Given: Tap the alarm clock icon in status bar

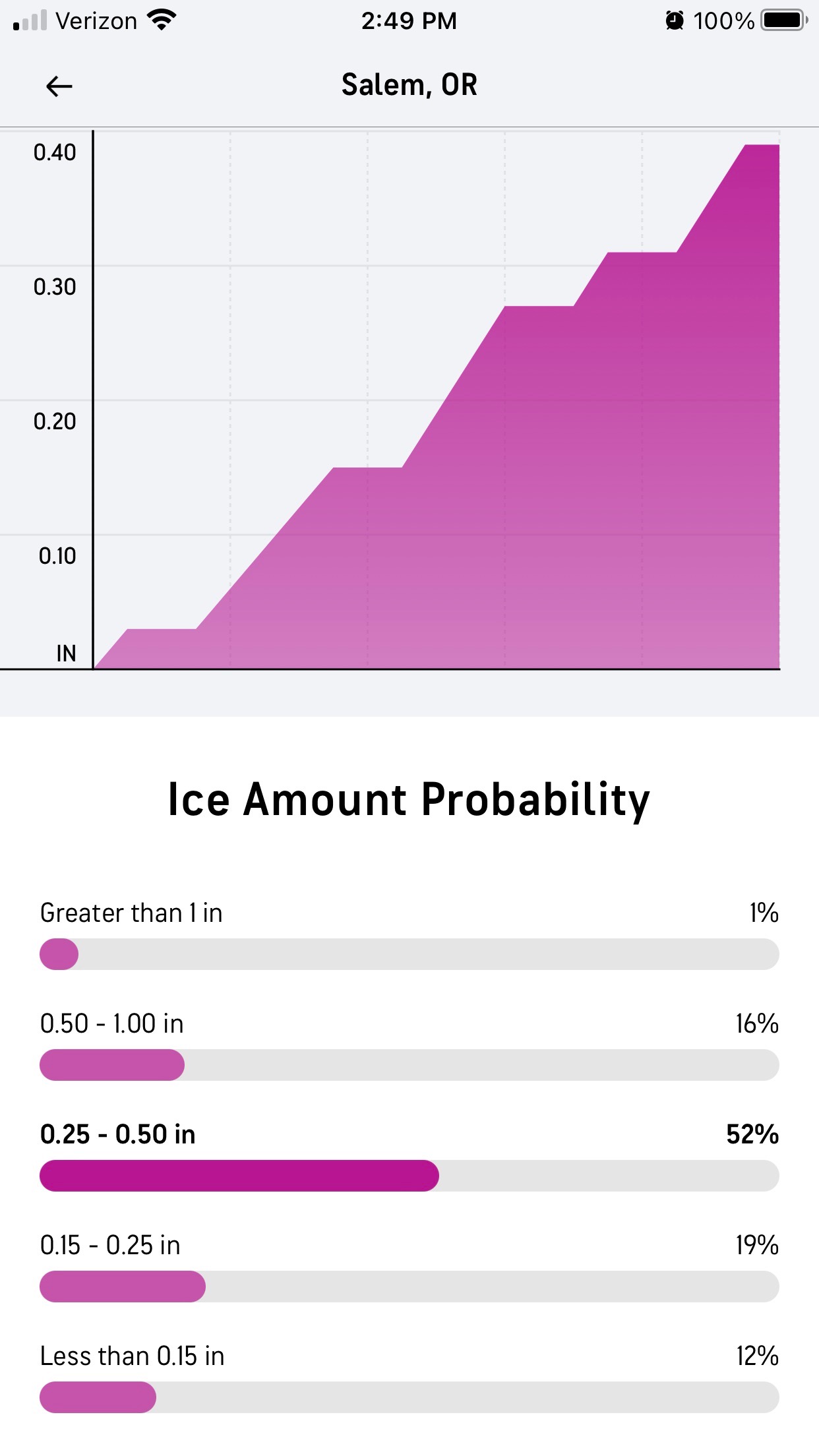Looking at the screenshot, I should pyautogui.click(x=674, y=20).
